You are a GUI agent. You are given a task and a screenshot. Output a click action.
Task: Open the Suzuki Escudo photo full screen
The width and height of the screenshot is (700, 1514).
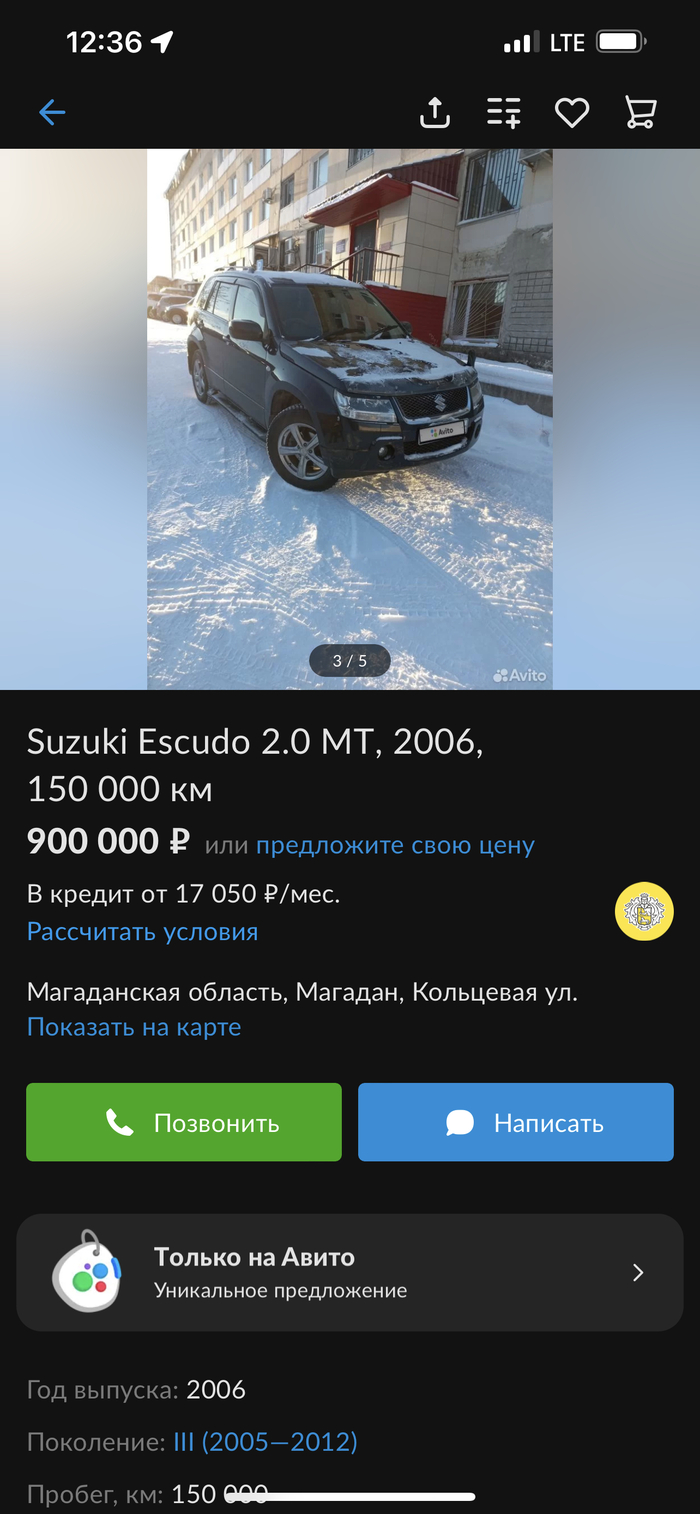[x=350, y=420]
